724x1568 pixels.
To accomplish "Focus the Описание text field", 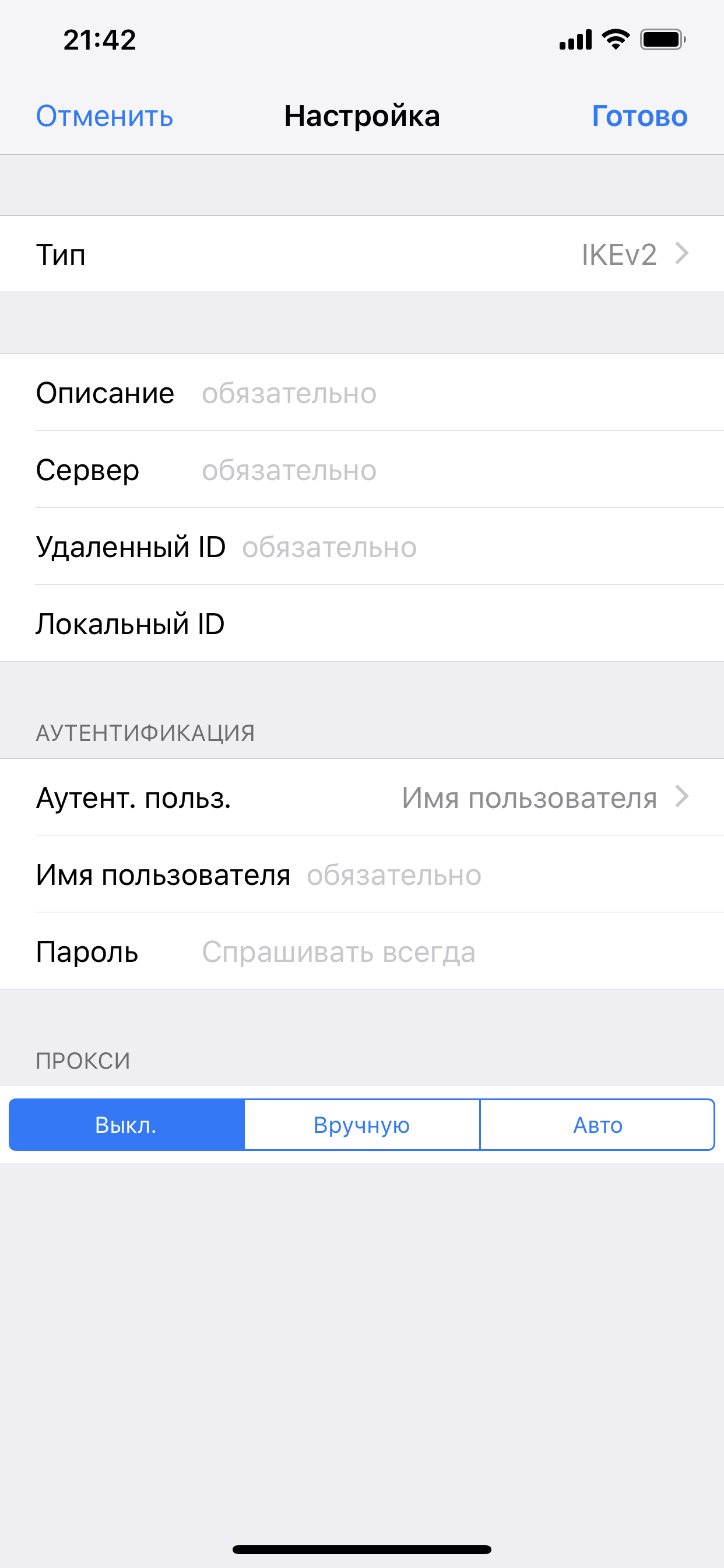I will (x=450, y=393).
